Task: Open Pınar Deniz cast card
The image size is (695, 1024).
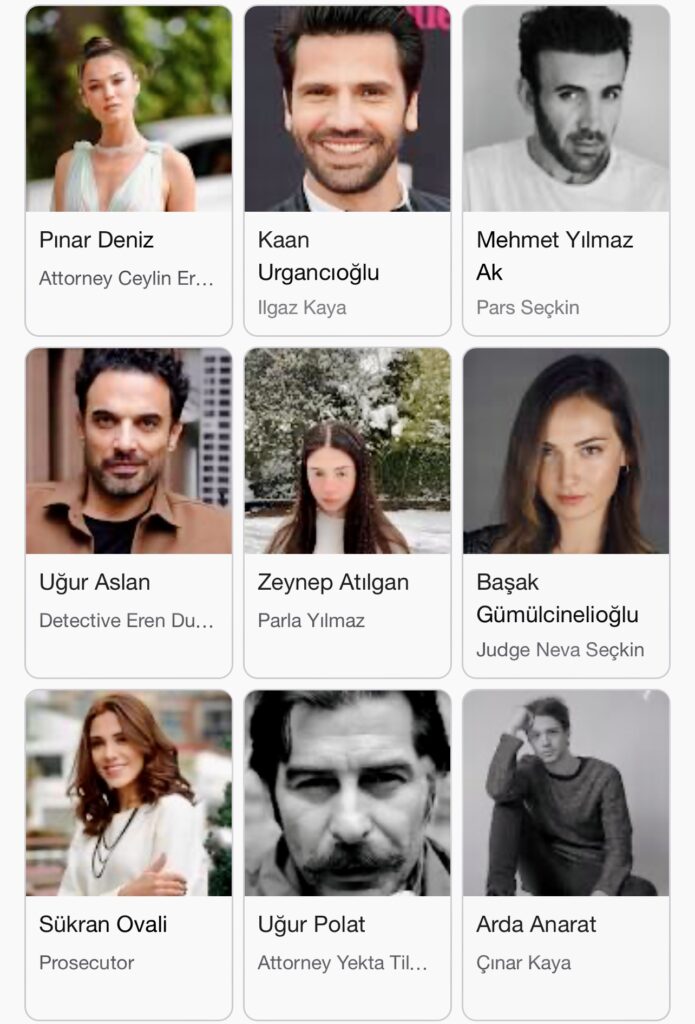Action: tap(128, 170)
